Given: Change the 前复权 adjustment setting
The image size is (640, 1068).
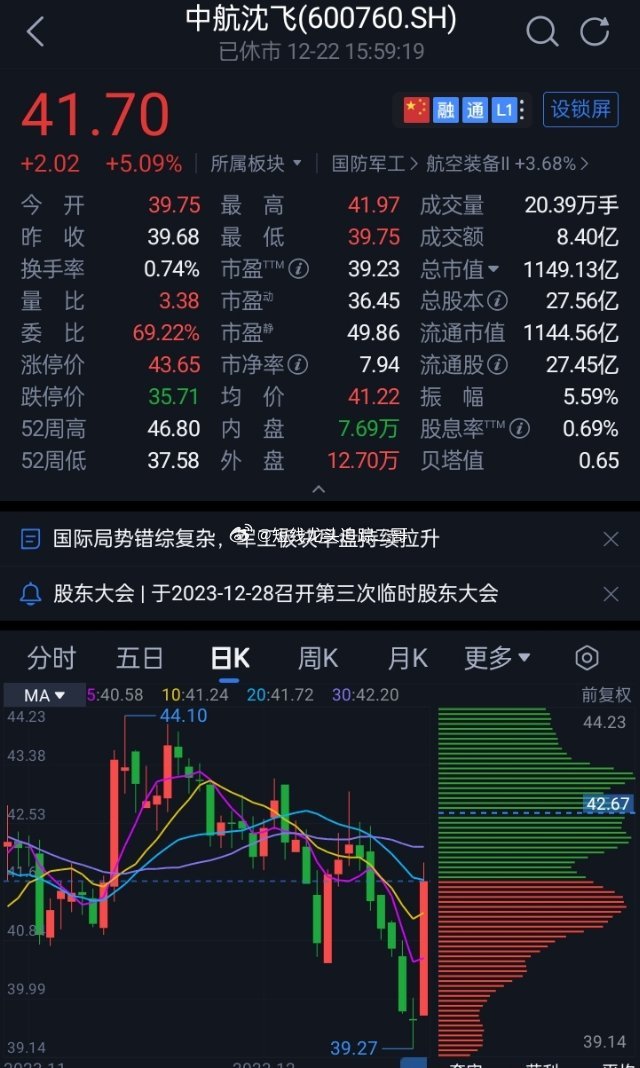Looking at the screenshot, I should point(606,695).
